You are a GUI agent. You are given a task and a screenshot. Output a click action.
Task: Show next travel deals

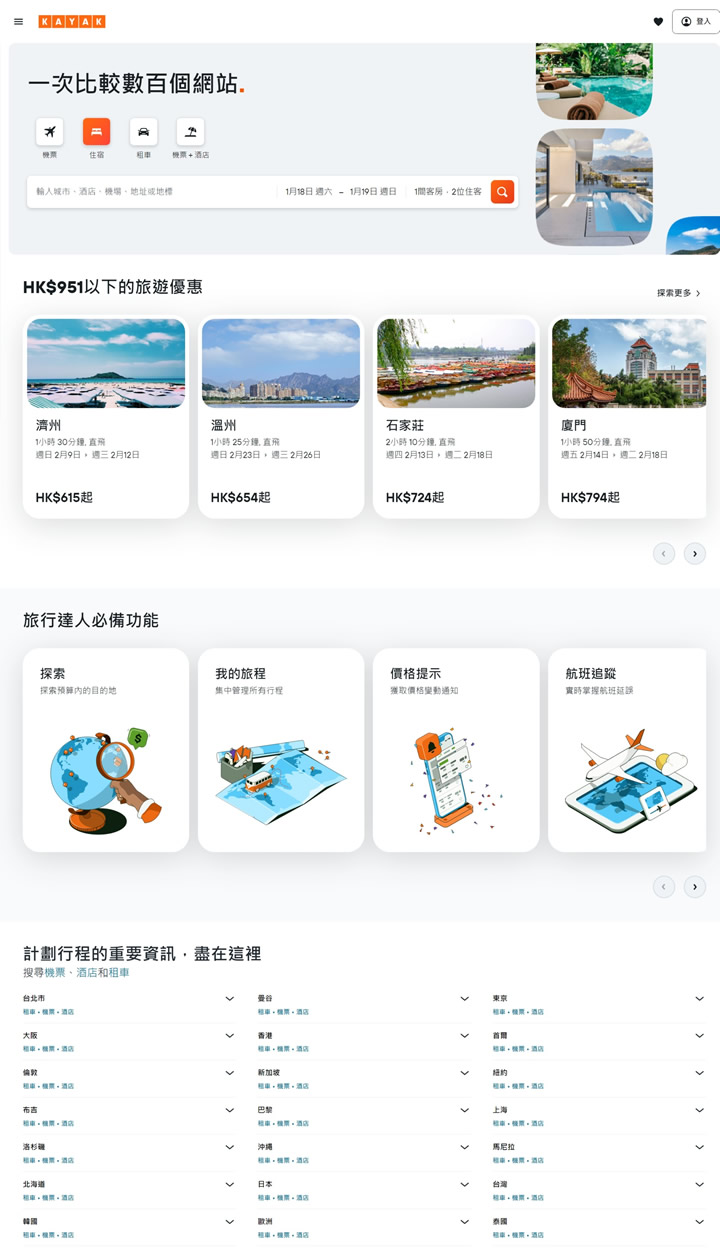click(695, 553)
